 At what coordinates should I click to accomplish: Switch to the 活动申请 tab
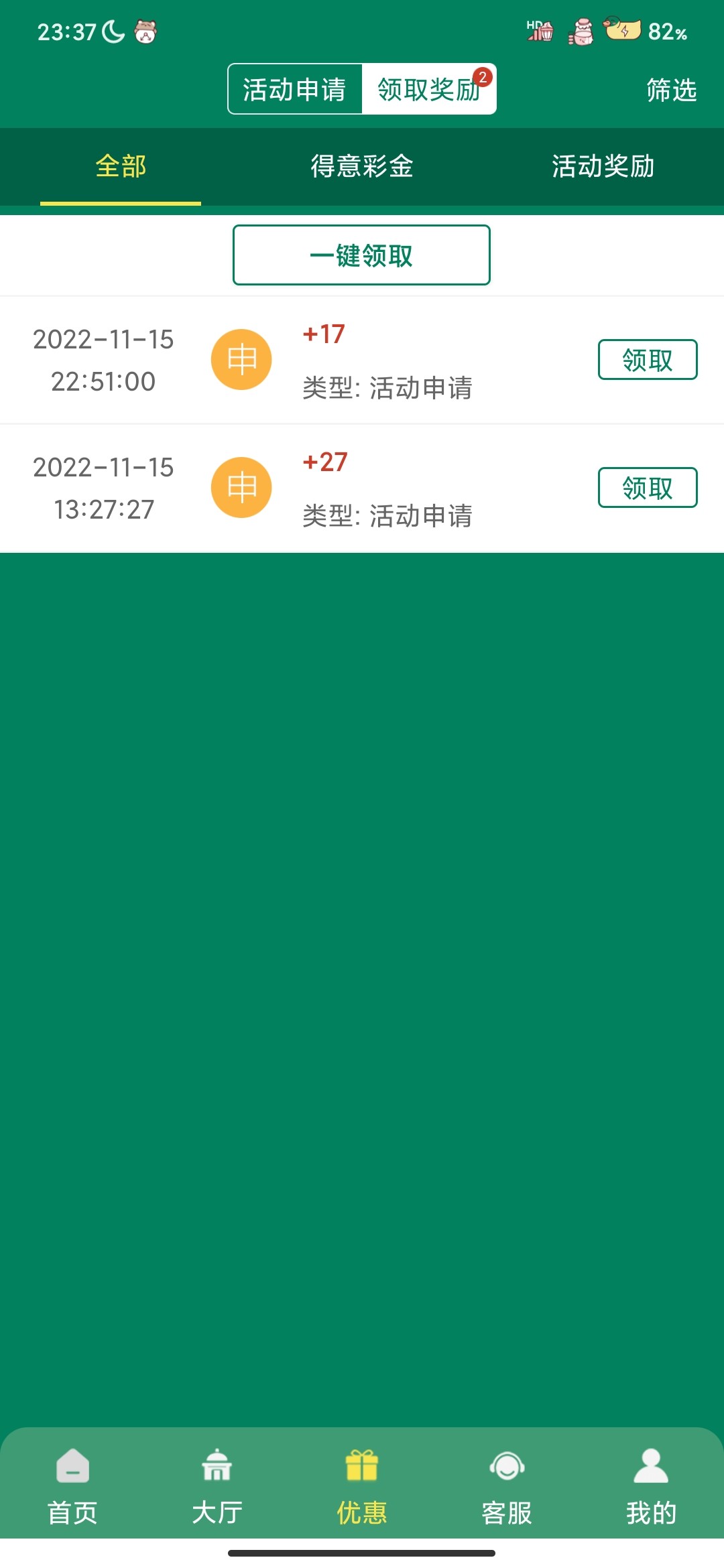coord(295,88)
